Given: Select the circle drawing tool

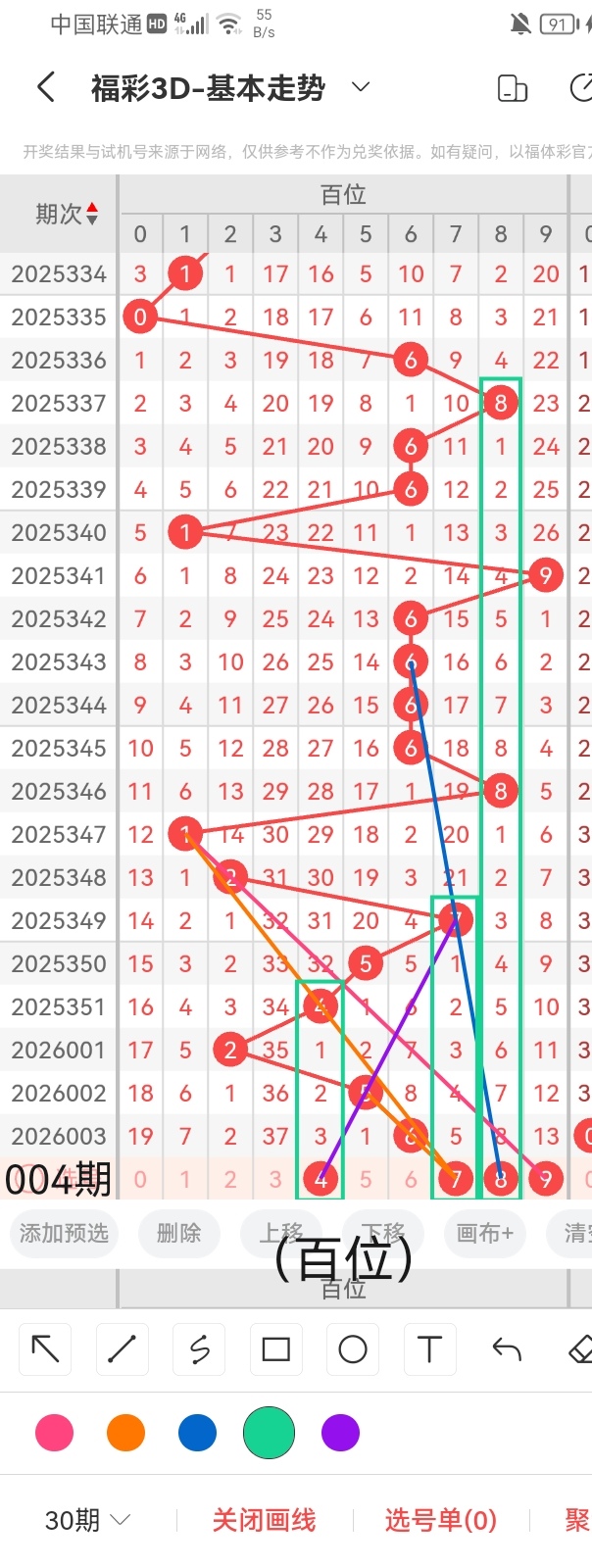Looking at the screenshot, I should pyautogui.click(x=353, y=1349).
